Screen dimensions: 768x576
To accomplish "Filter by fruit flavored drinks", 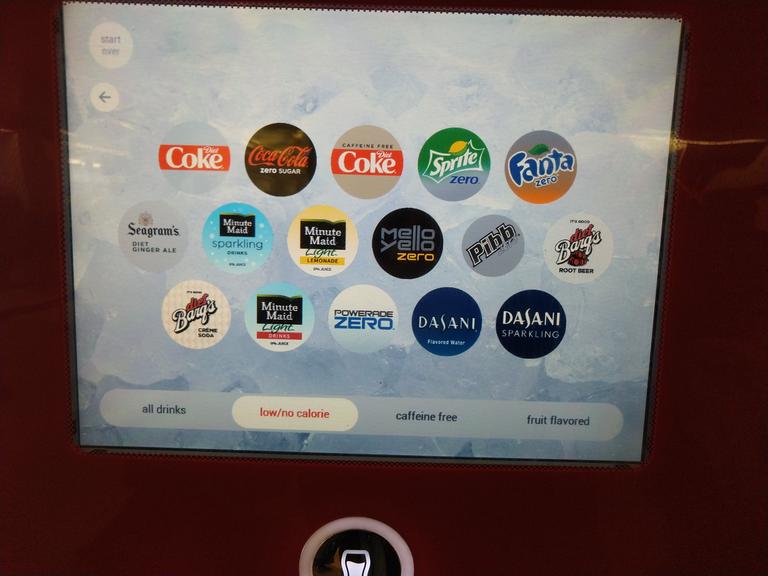I will coord(558,420).
